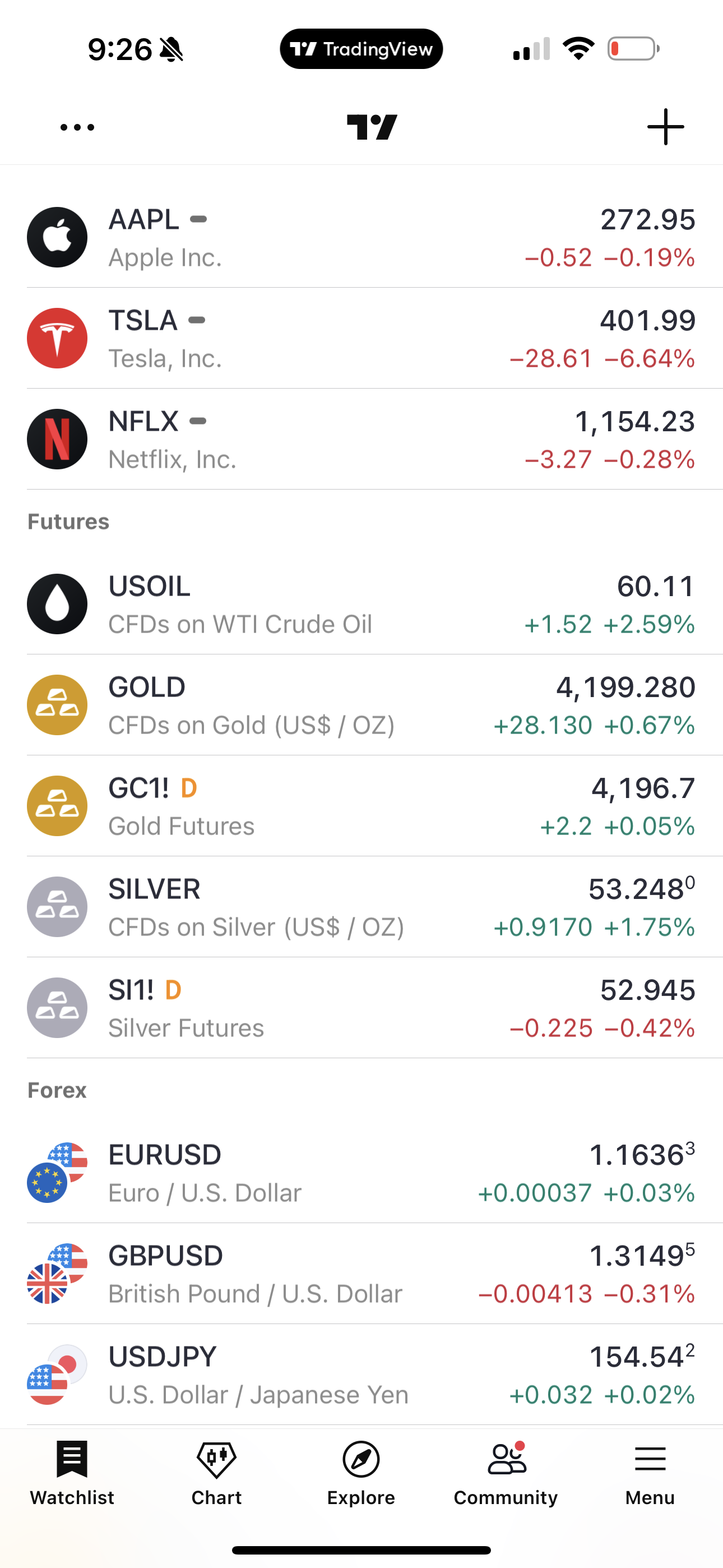Add a new symbol with the plus icon

tap(665, 127)
